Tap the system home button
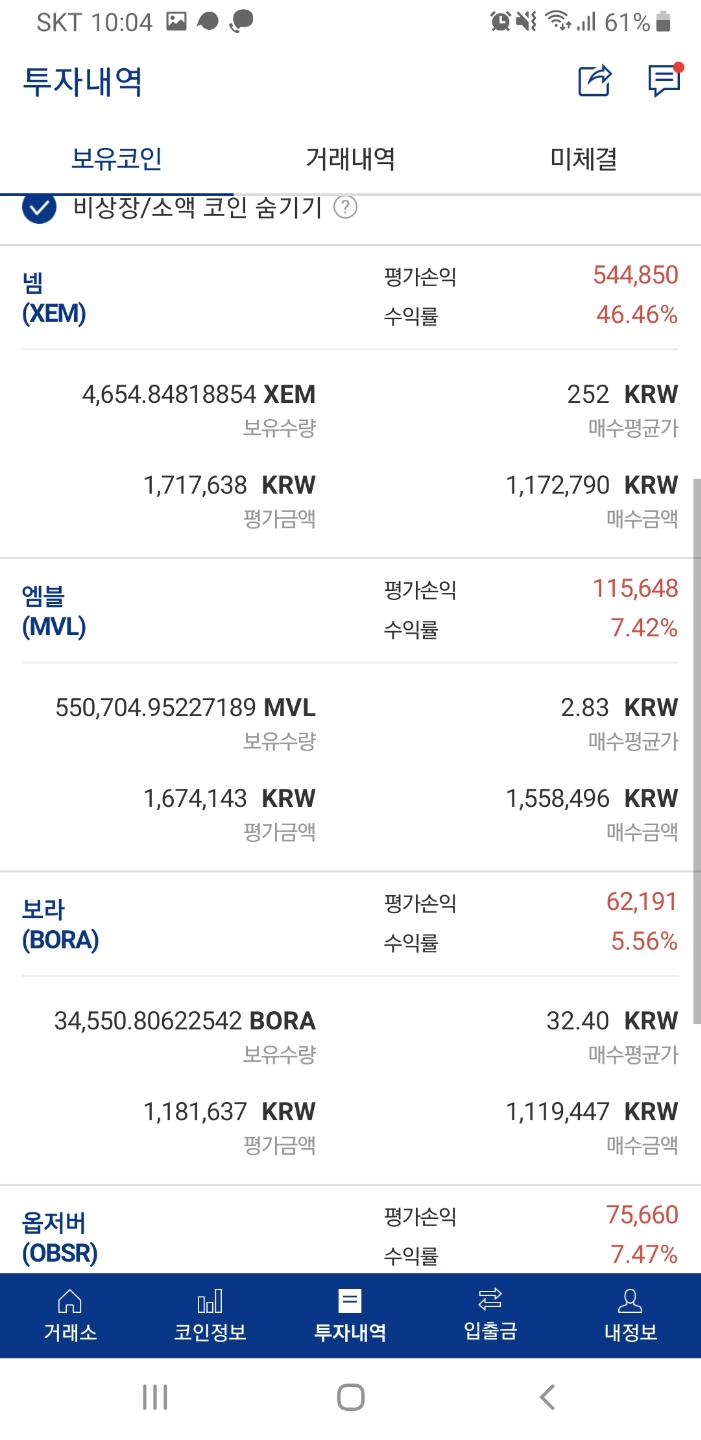 click(x=350, y=1397)
